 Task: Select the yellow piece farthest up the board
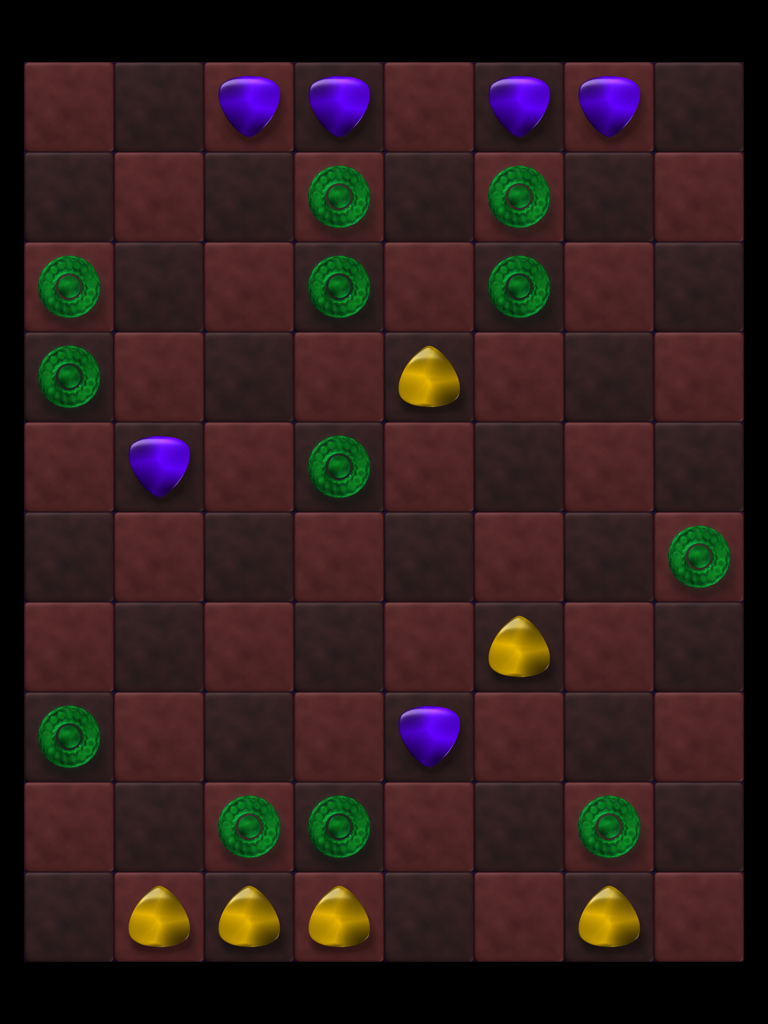pos(429,377)
